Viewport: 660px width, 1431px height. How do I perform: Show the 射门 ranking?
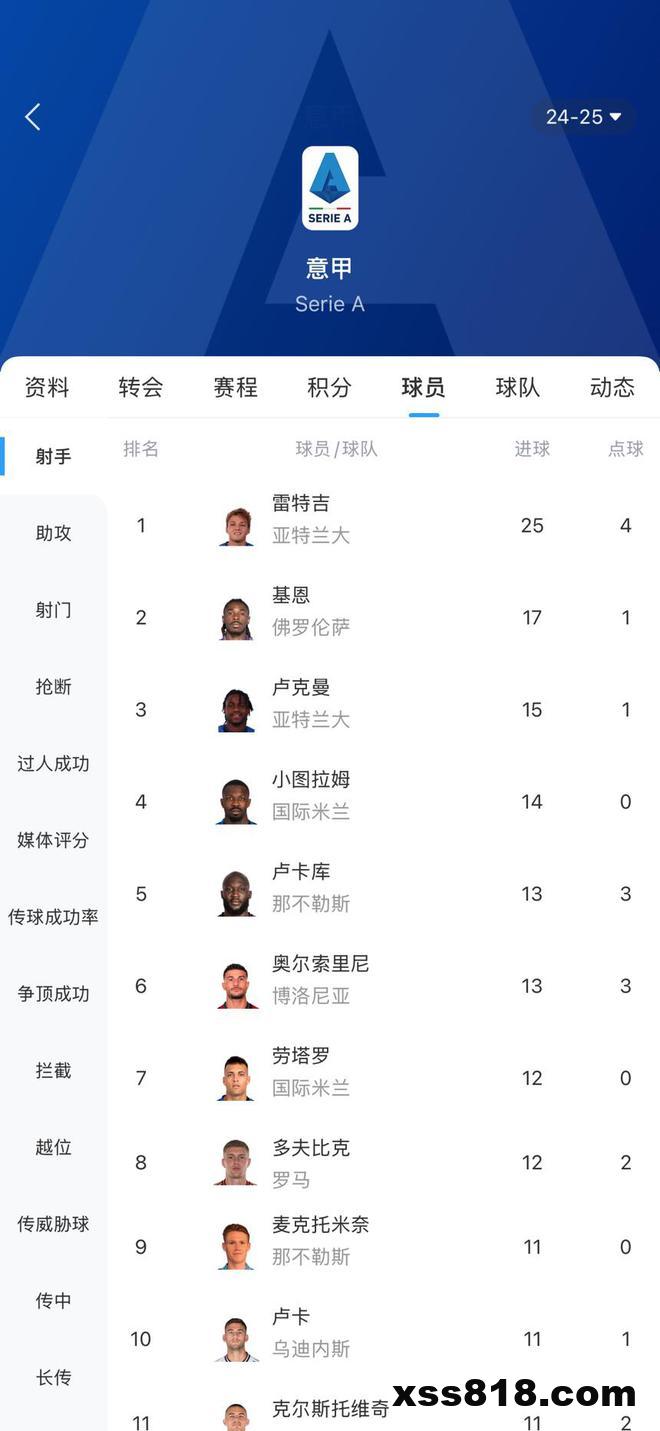[x=53, y=610]
